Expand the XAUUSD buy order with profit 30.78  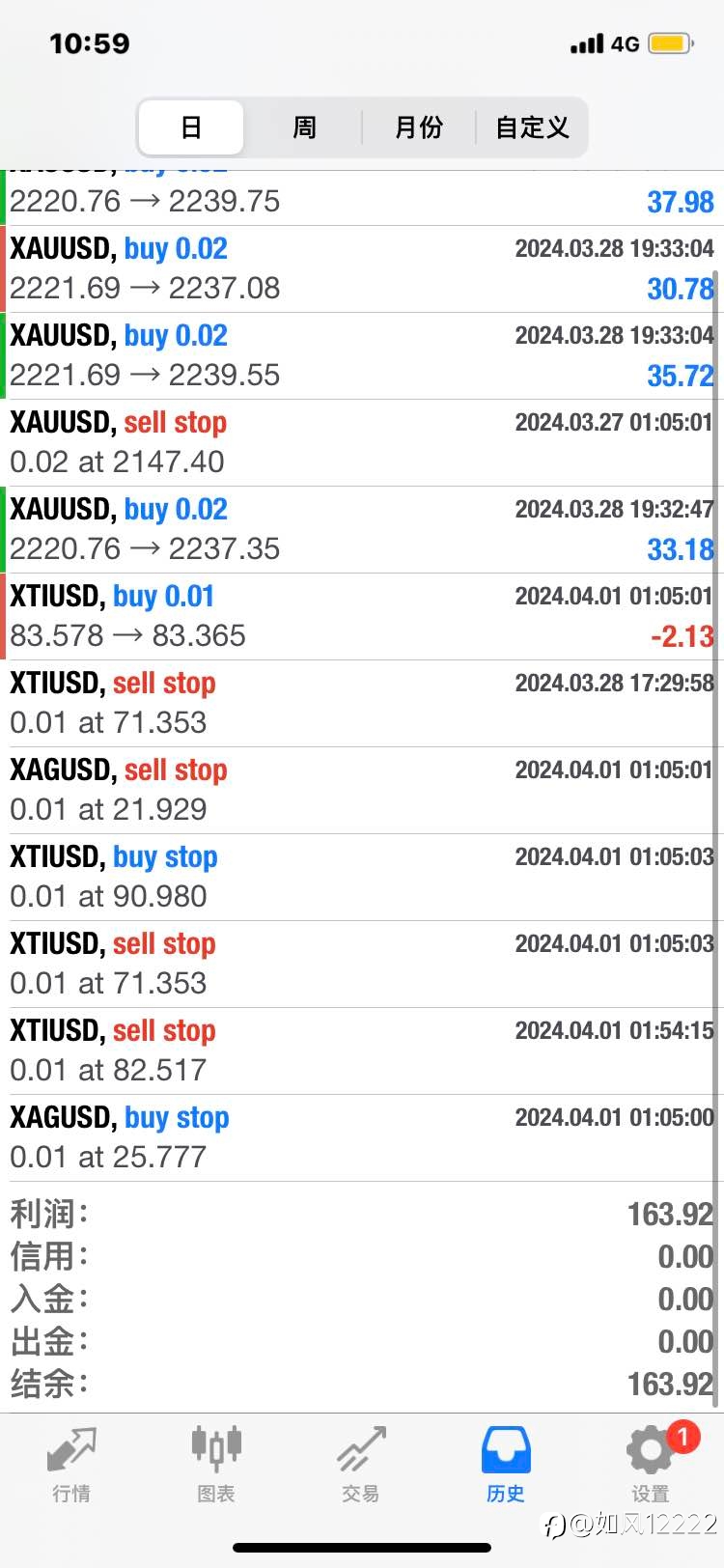pos(362,269)
